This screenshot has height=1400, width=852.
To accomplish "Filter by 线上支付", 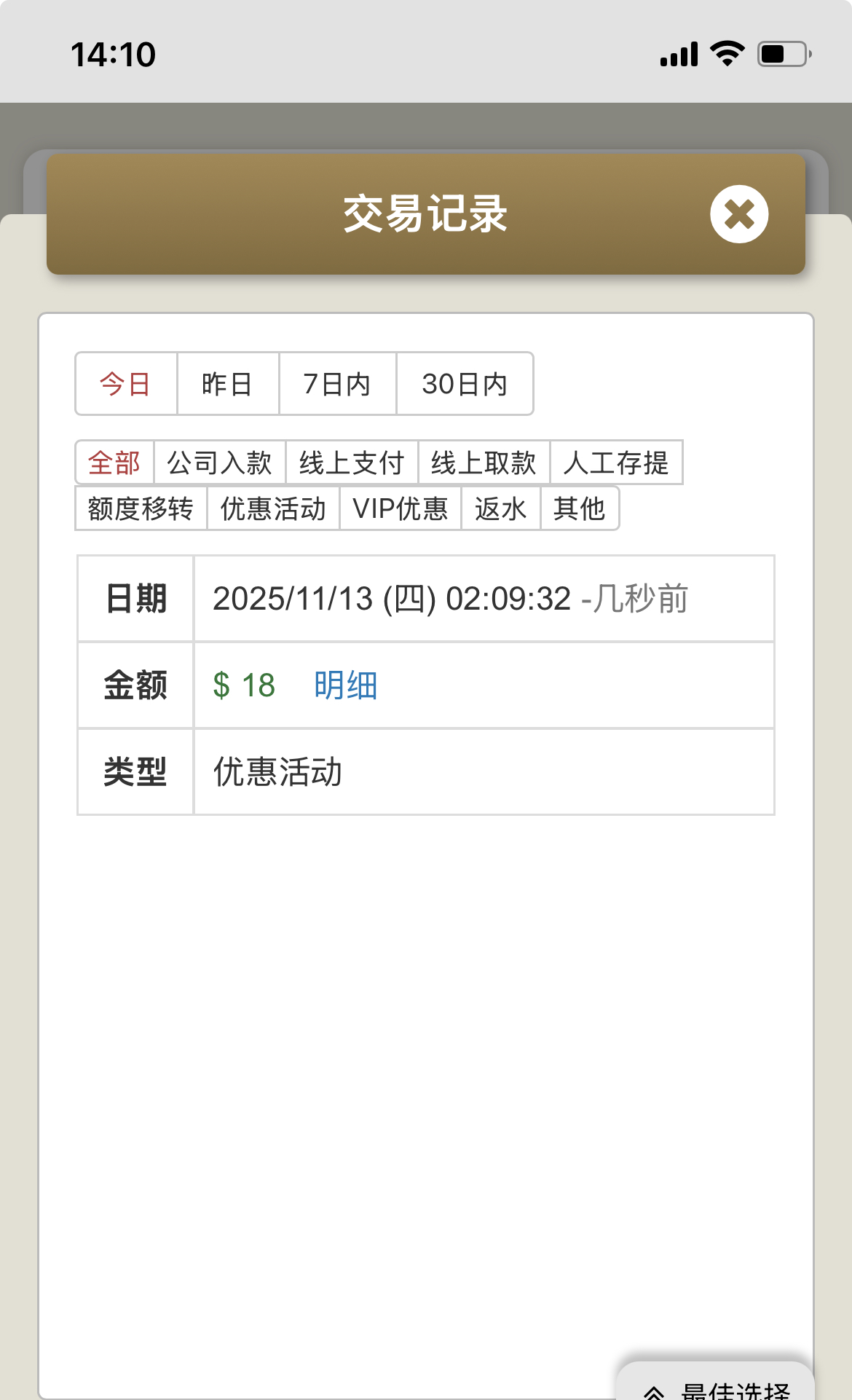I will pos(352,463).
